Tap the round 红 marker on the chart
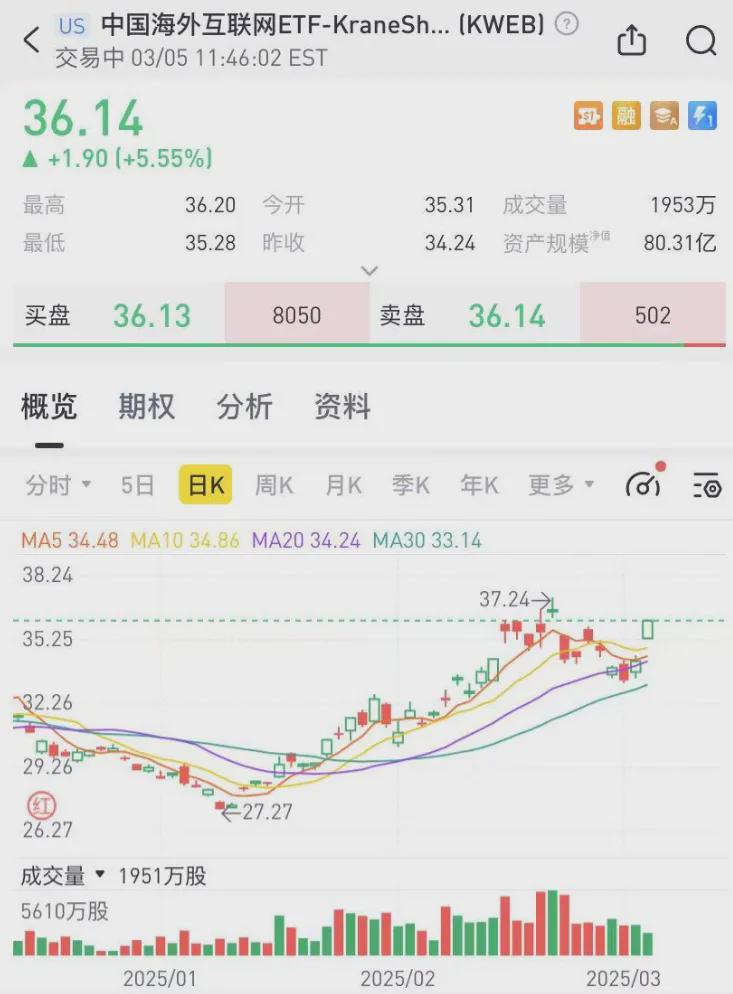733x994 pixels. click(x=41, y=806)
